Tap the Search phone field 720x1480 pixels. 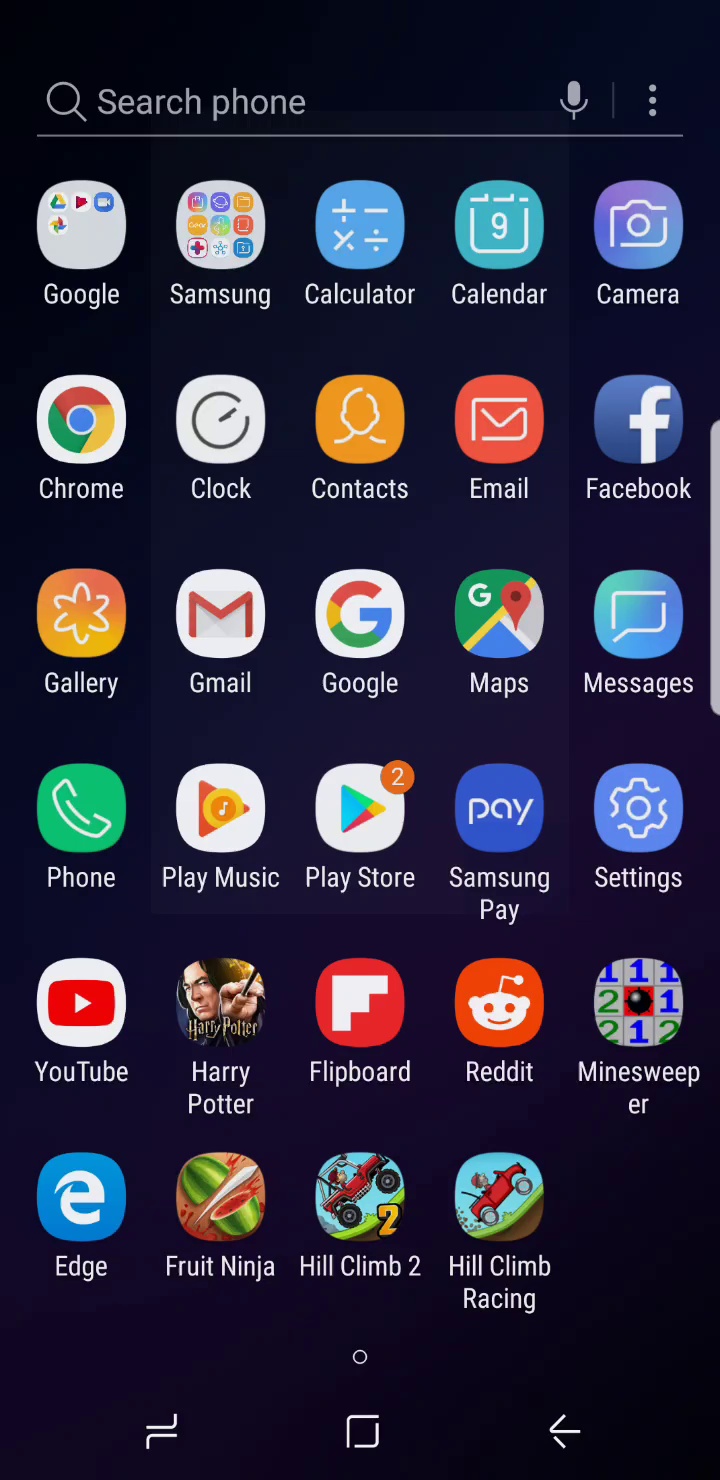click(300, 101)
